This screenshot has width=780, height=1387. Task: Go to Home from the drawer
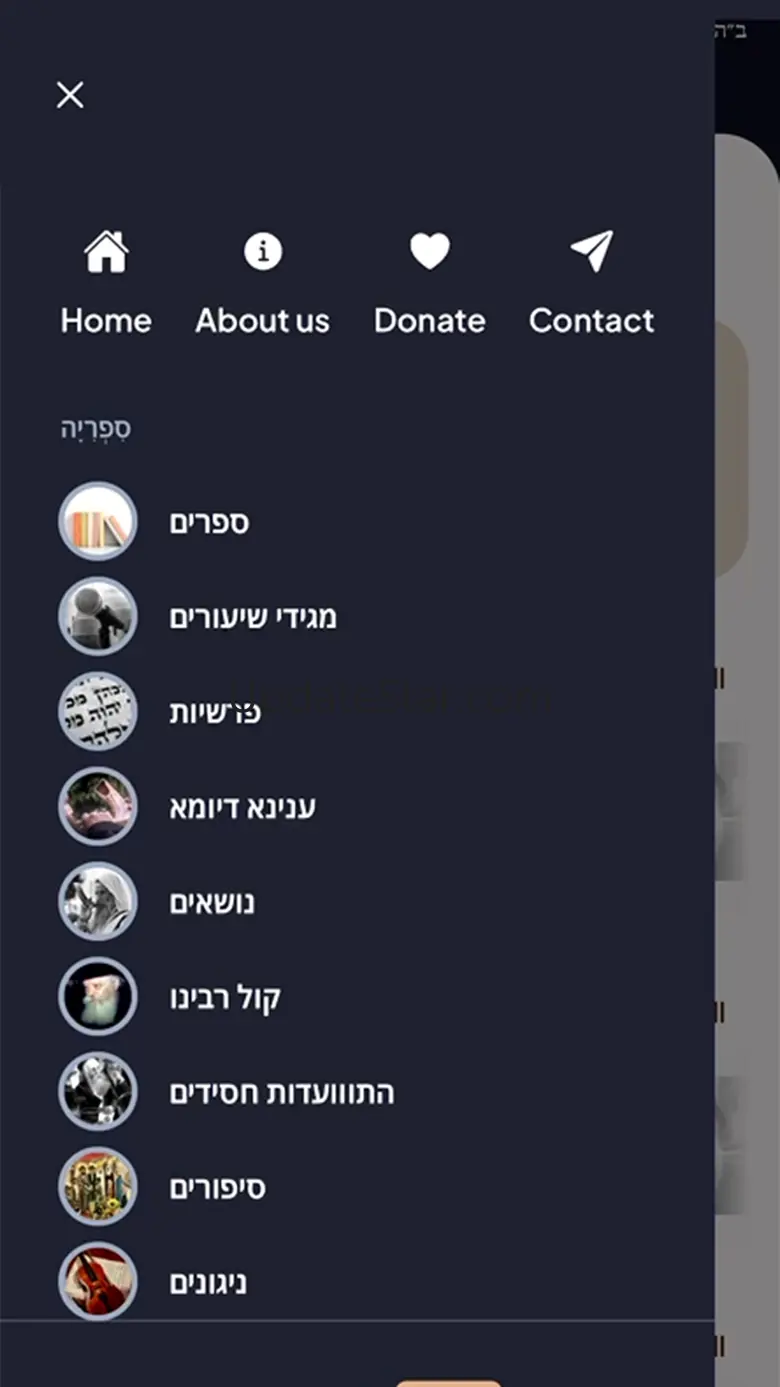coord(106,284)
